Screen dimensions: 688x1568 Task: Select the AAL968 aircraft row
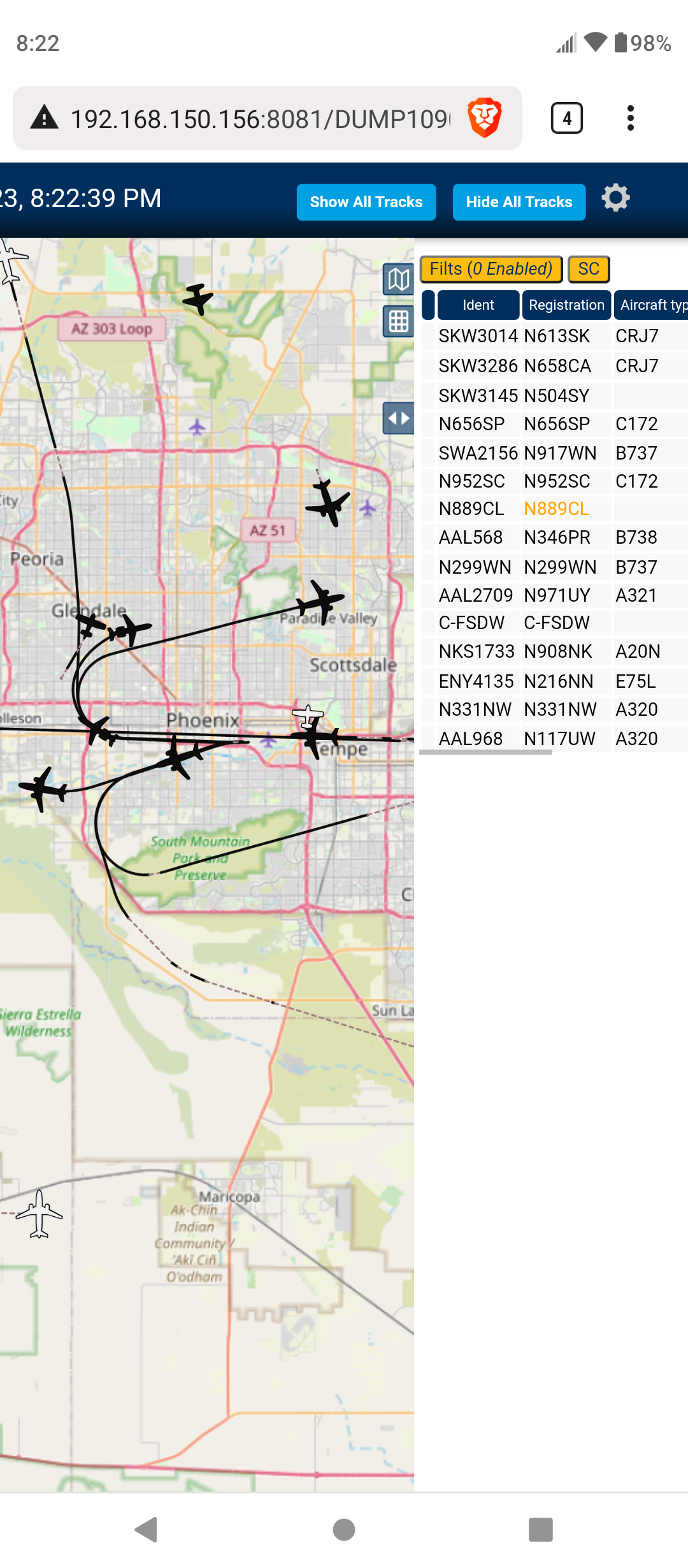(555, 739)
